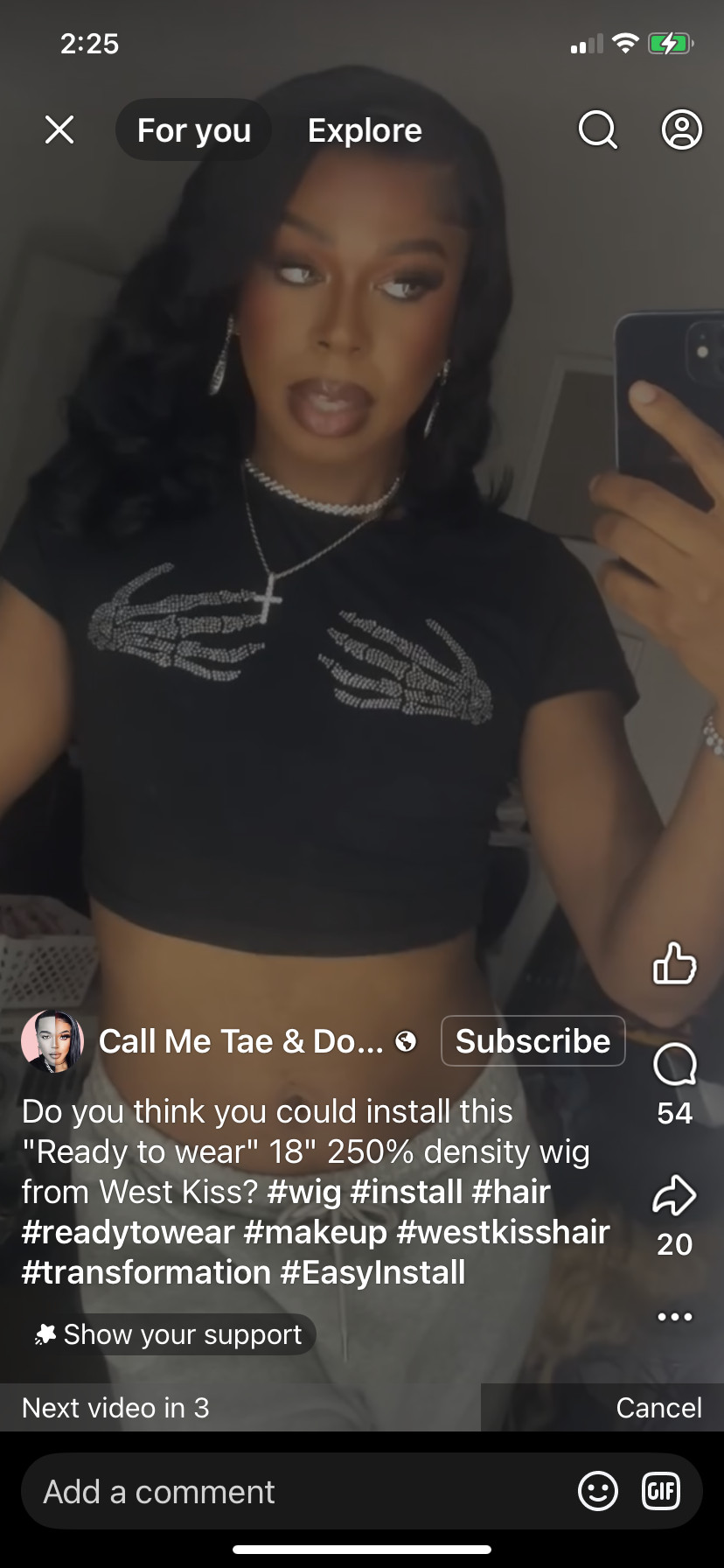Open Call Me Tae's profile picture
This screenshot has height=1568, width=724.
(x=52, y=1041)
